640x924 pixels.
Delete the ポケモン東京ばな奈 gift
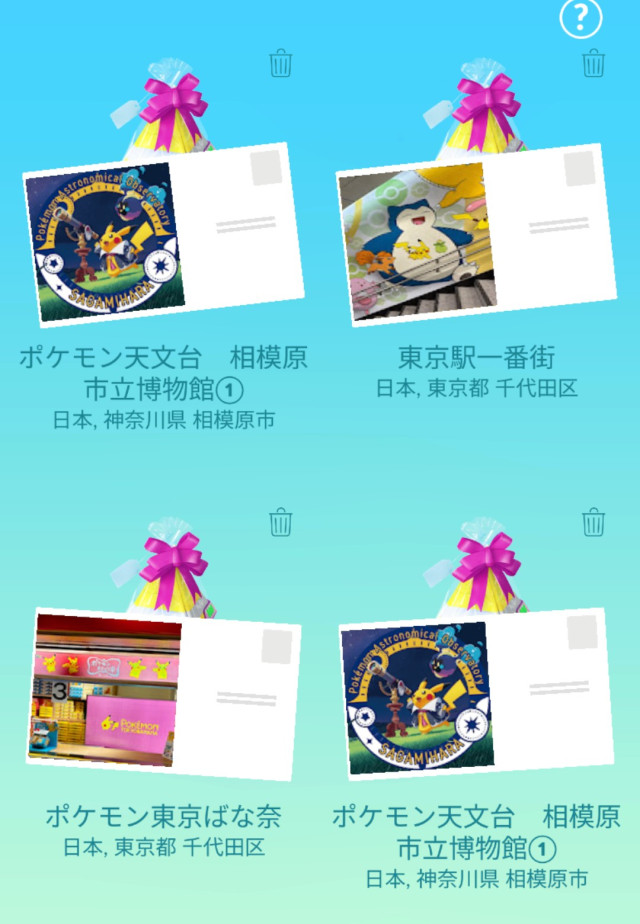click(x=281, y=521)
